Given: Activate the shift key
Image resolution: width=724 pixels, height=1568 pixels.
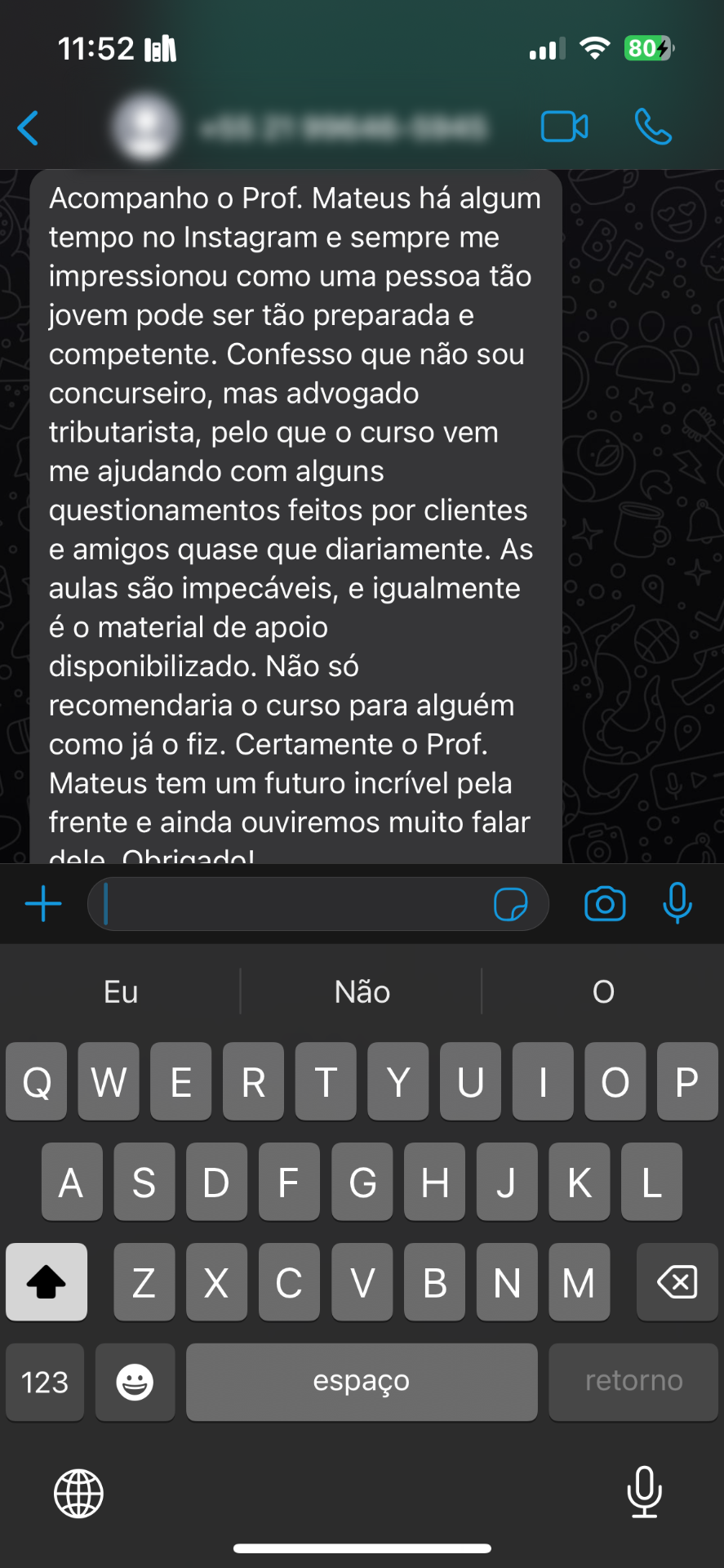Looking at the screenshot, I should click(x=46, y=1281).
